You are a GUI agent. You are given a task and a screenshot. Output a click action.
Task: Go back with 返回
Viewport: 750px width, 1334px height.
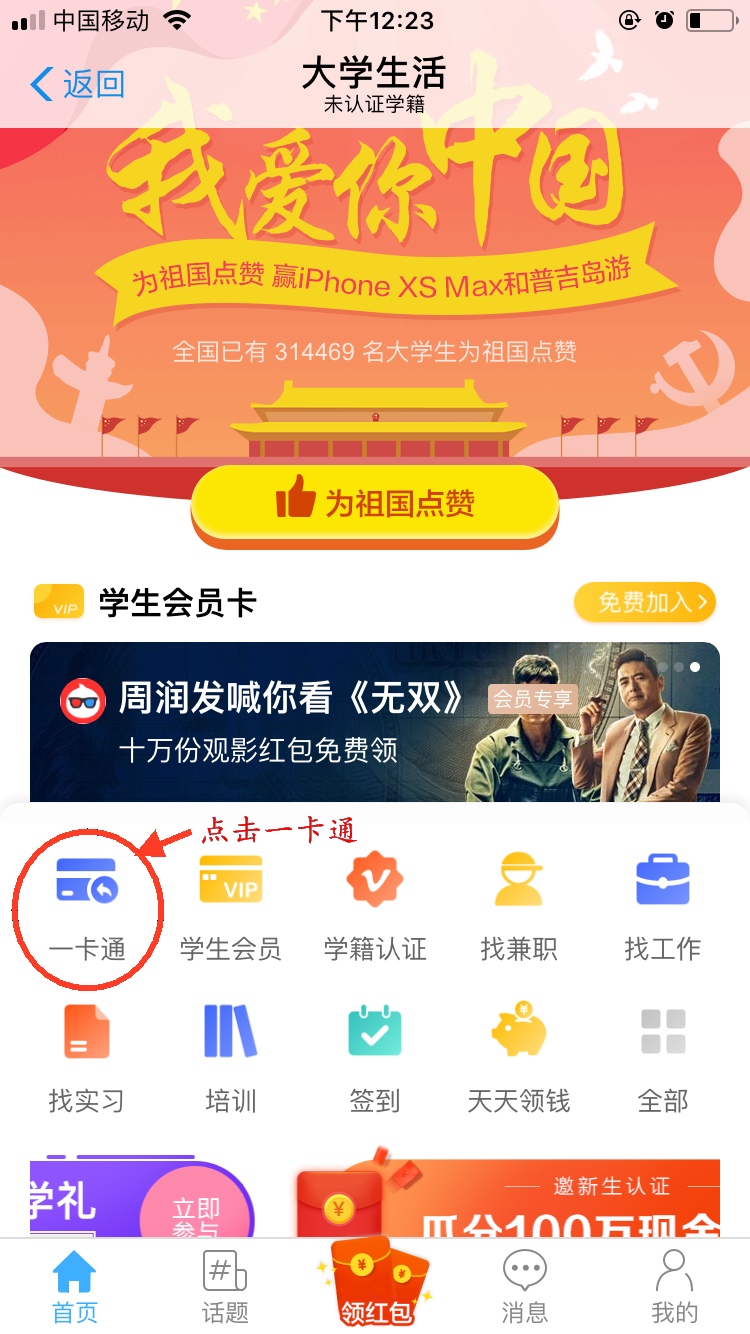point(78,85)
